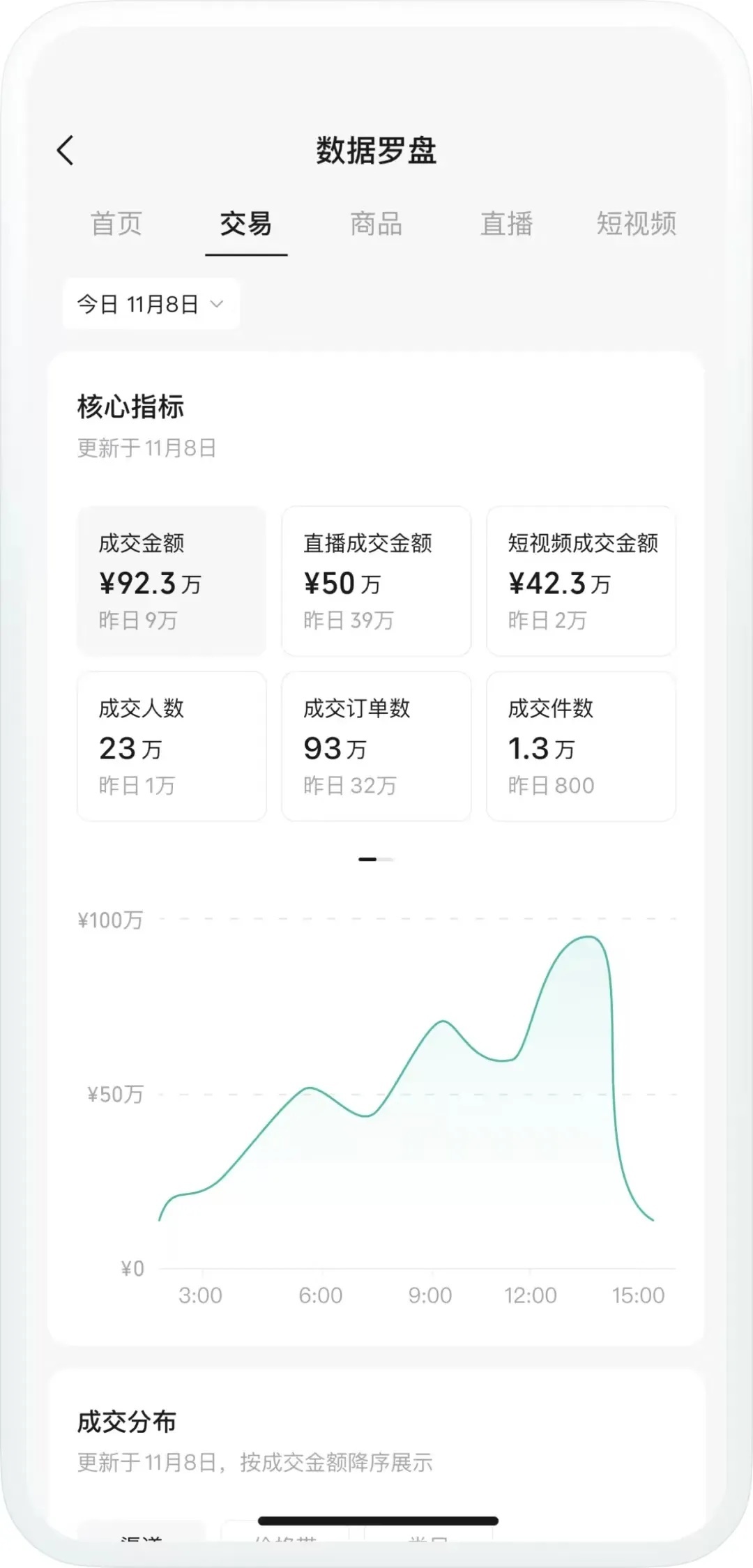Switch to the 首页 tab

tap(116, 224)
